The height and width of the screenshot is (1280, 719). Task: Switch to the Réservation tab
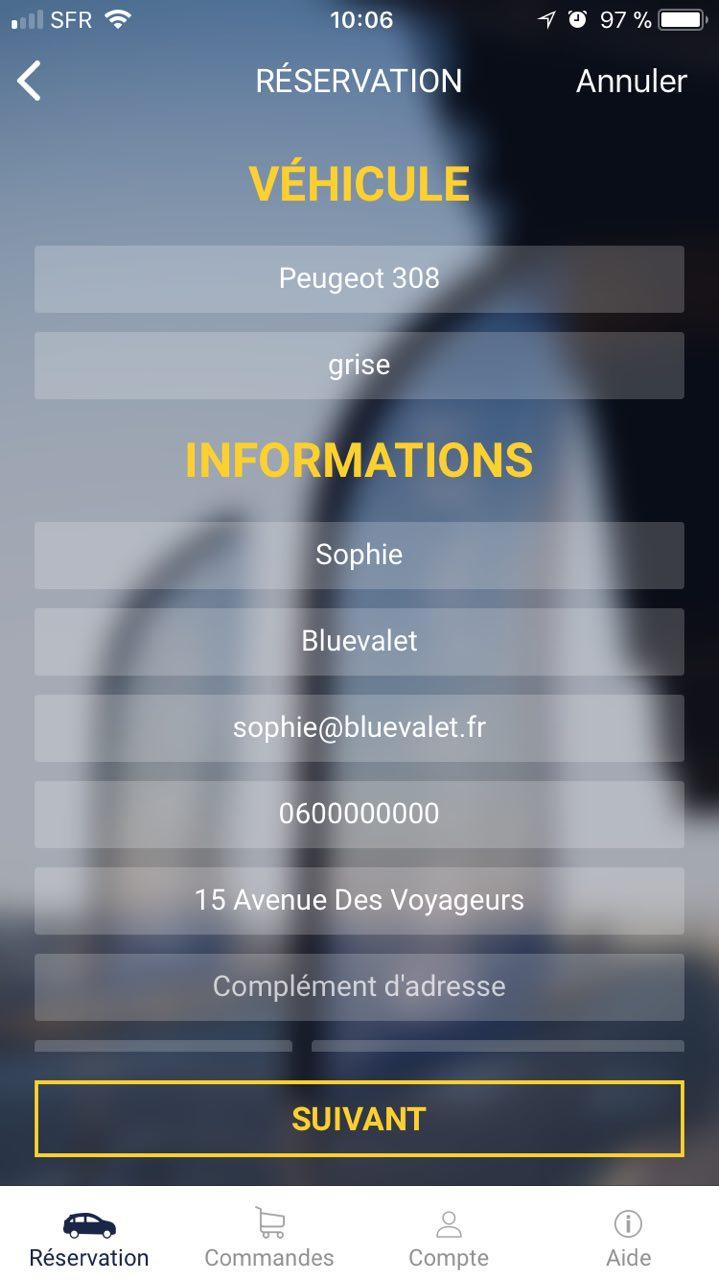click(89, 1238)
